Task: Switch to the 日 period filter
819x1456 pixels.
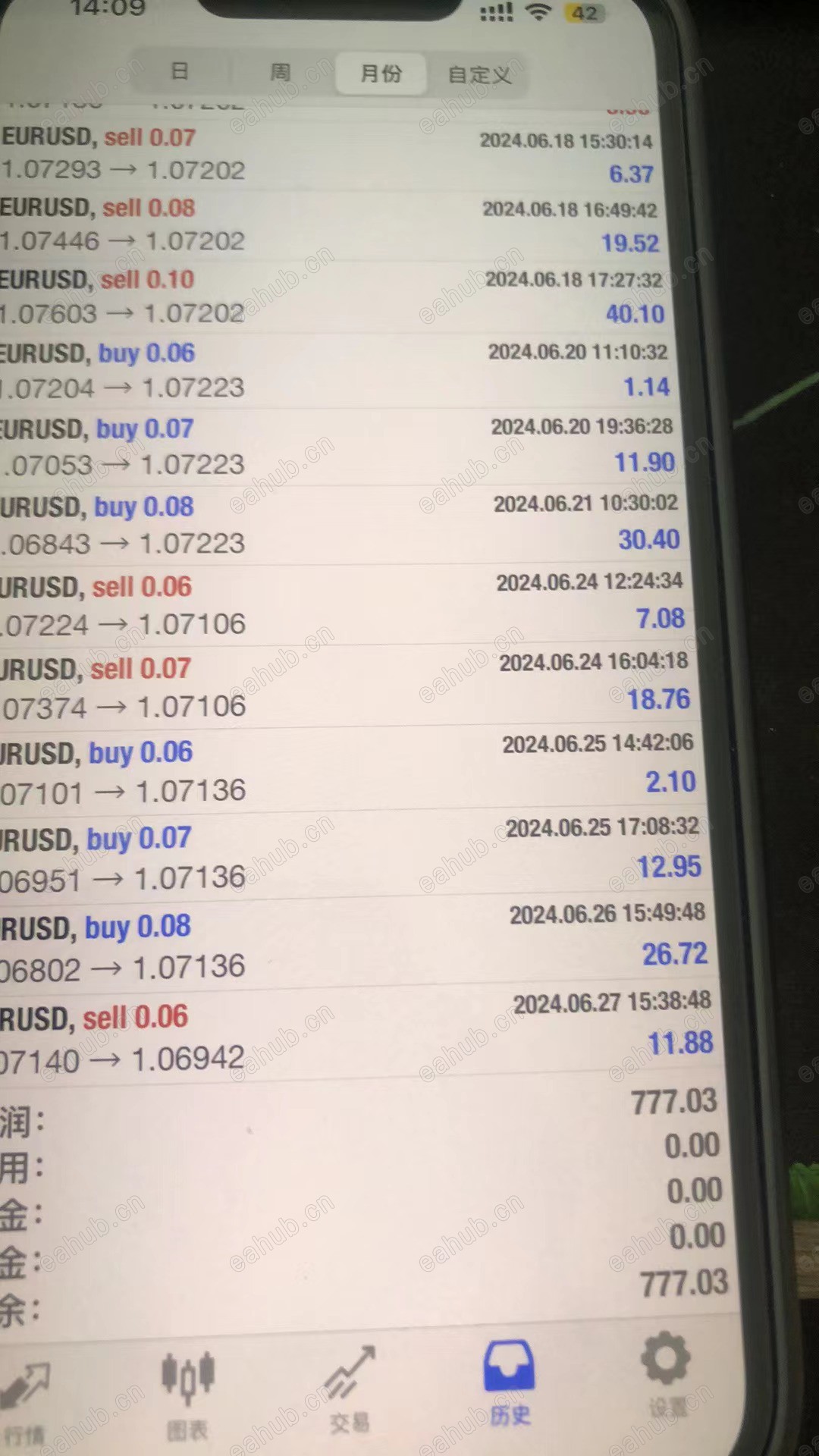Action: 180,72
